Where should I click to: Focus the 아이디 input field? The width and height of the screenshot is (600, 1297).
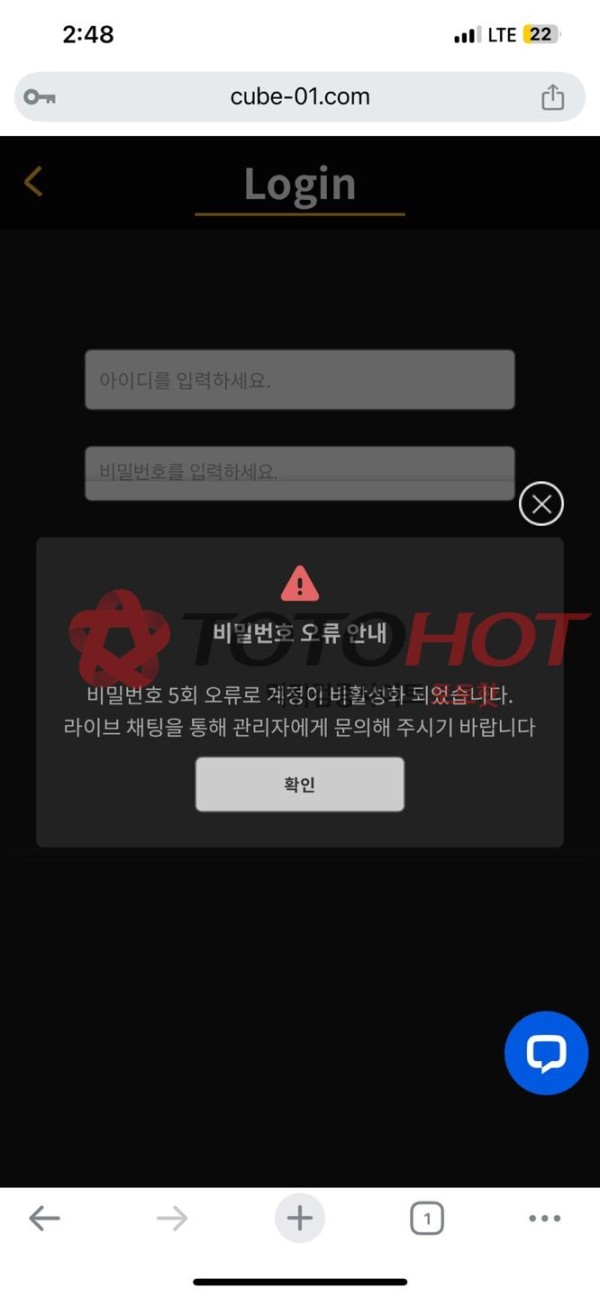pyautogui.click(x=299, y=380)
